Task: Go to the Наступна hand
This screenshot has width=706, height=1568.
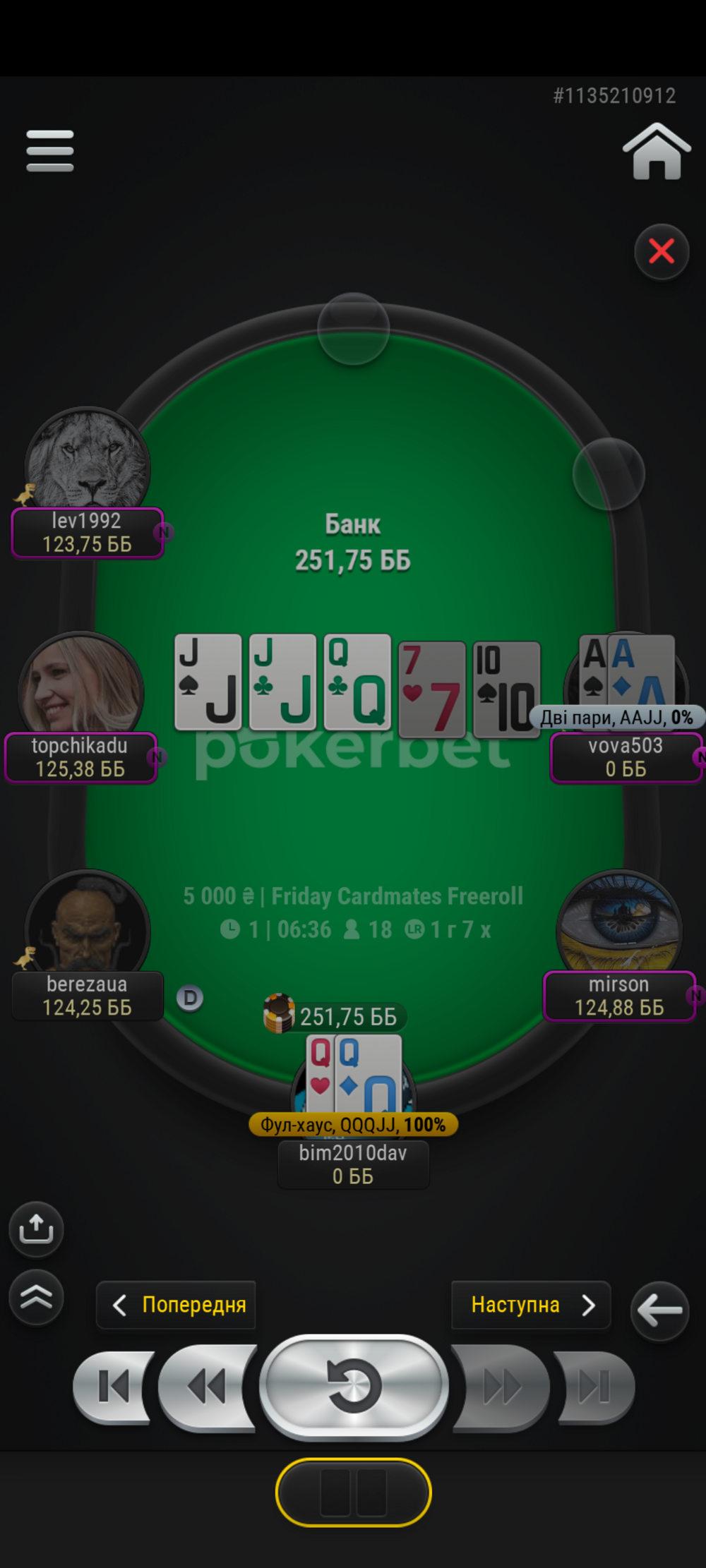Action: [x=531, y=1305]
